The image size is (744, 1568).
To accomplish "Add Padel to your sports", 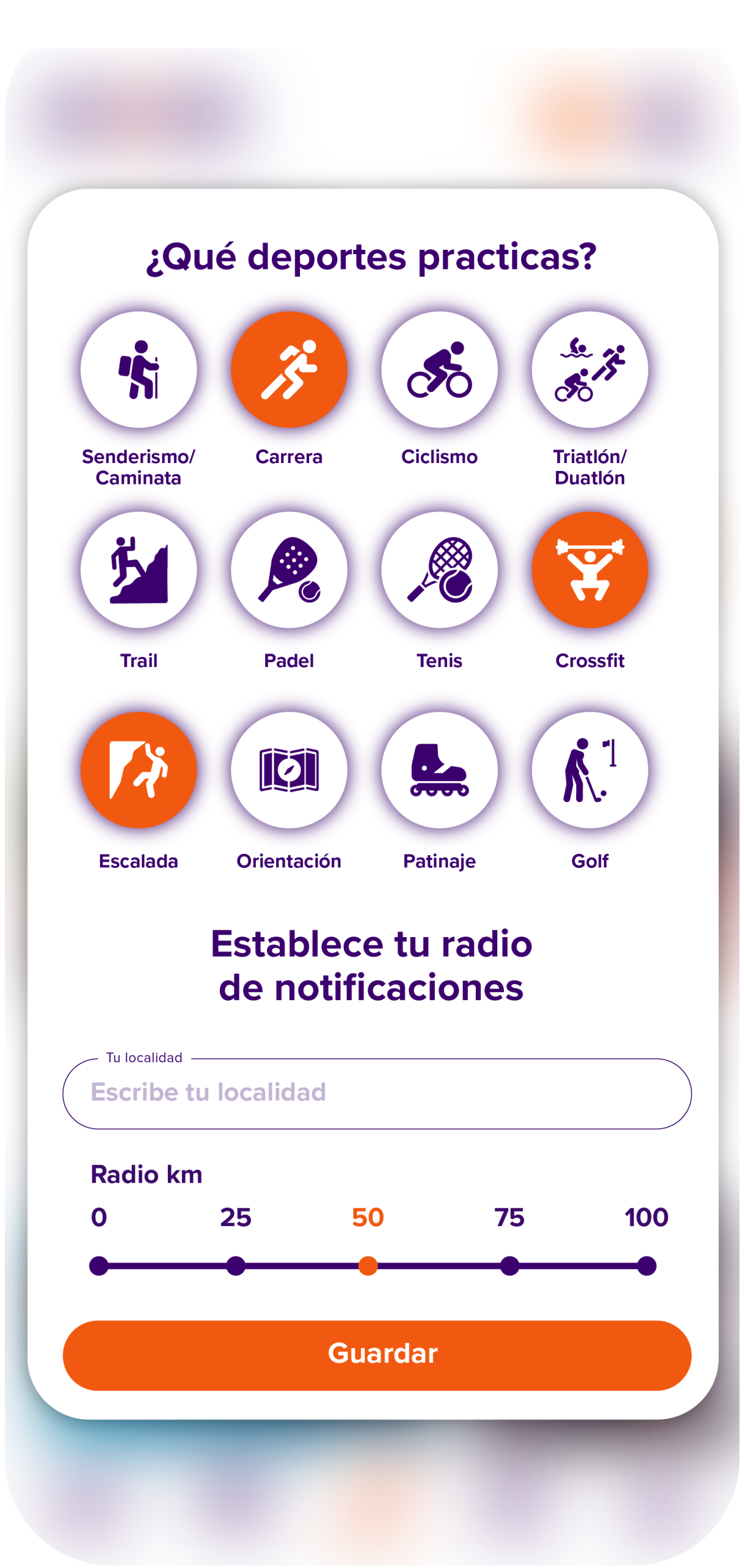I will pos(289,570).
